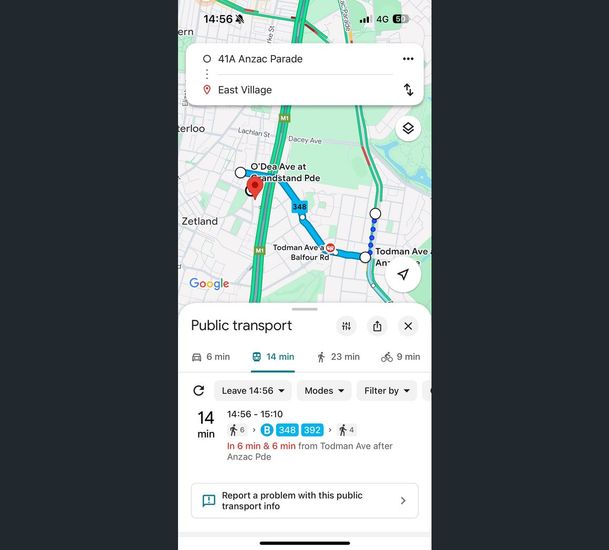Recenter map to current location
Viewport: 609px width, 550px height.
tap(403, 275)
